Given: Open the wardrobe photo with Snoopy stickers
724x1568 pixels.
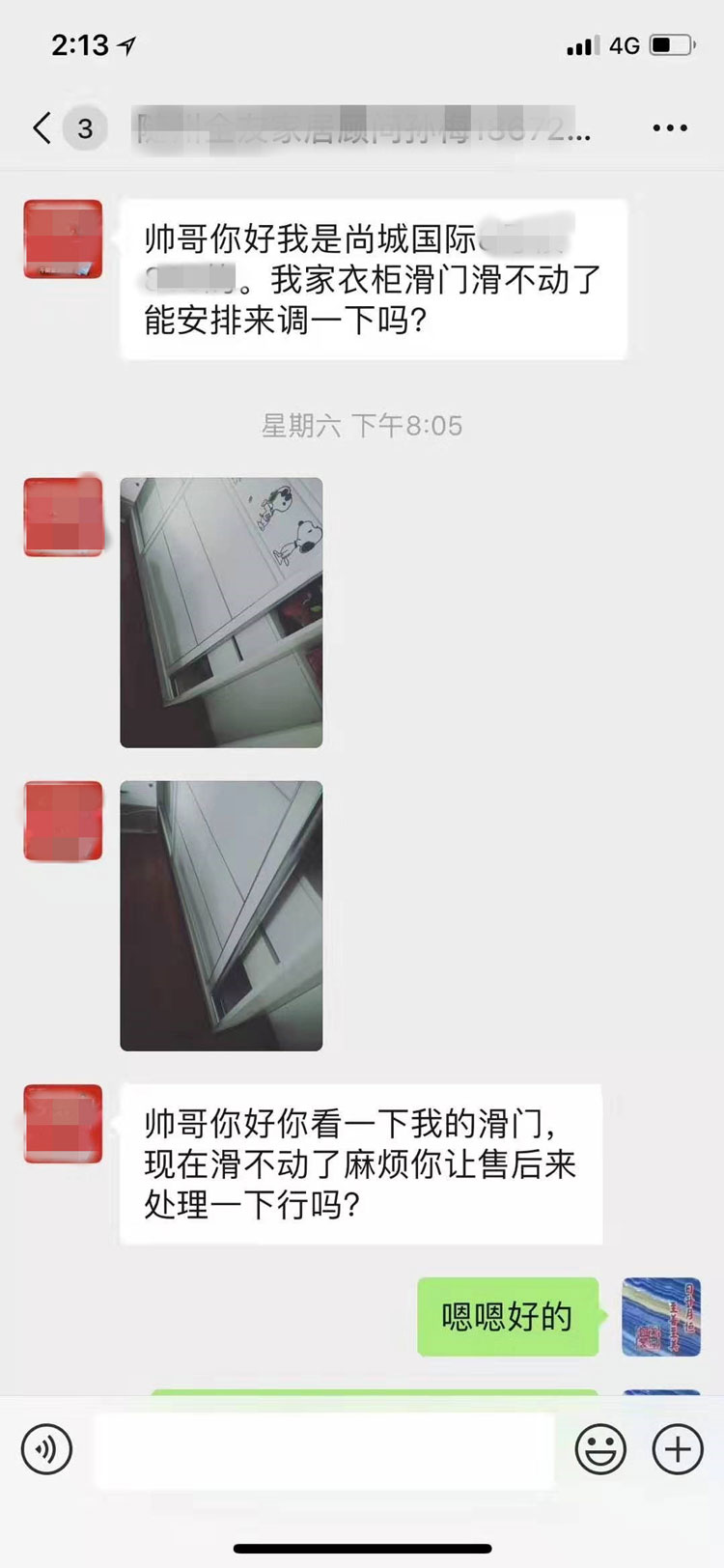Looking at the screenshot, I should (221, 612).
